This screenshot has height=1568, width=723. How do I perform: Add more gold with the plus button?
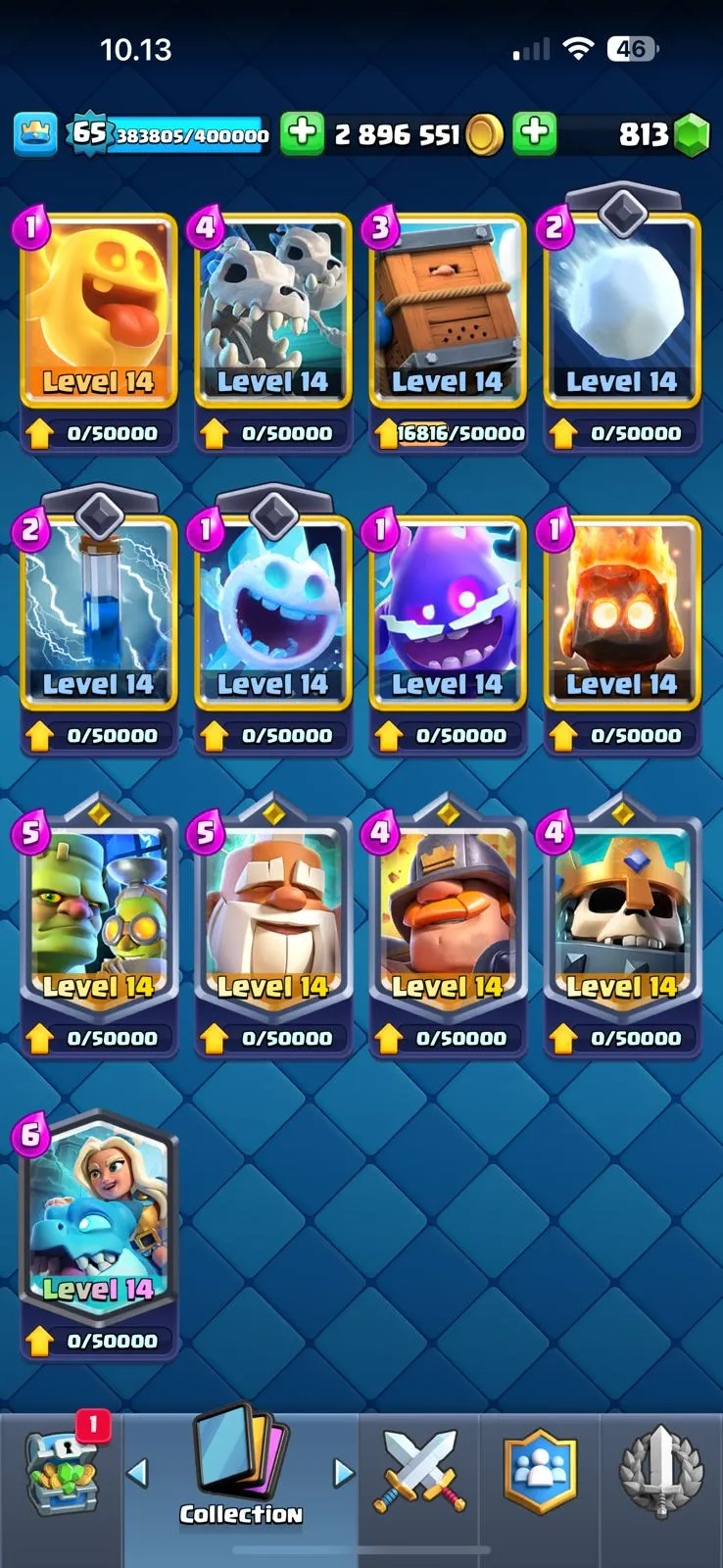303,134
